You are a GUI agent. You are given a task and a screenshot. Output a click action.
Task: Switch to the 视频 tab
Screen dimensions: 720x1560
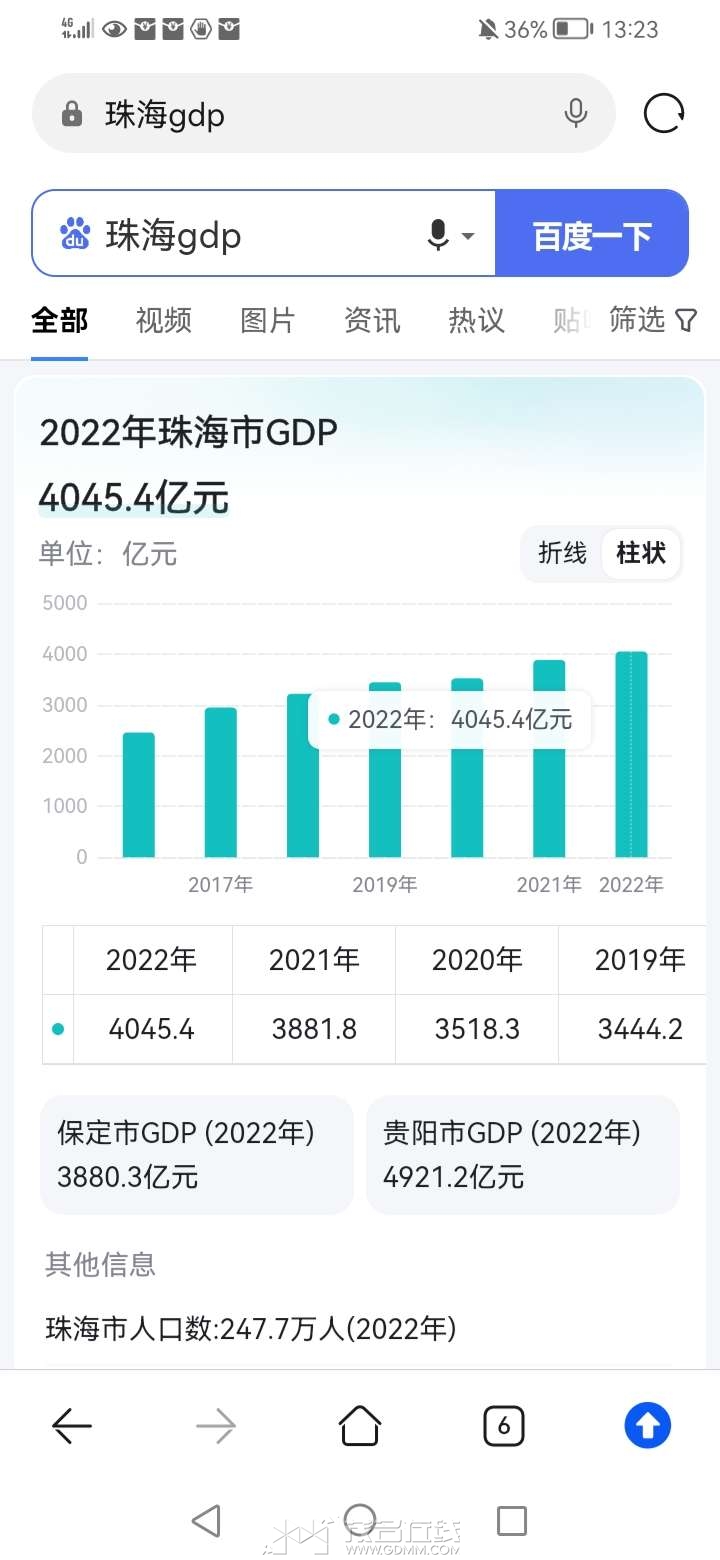point(163,321)
